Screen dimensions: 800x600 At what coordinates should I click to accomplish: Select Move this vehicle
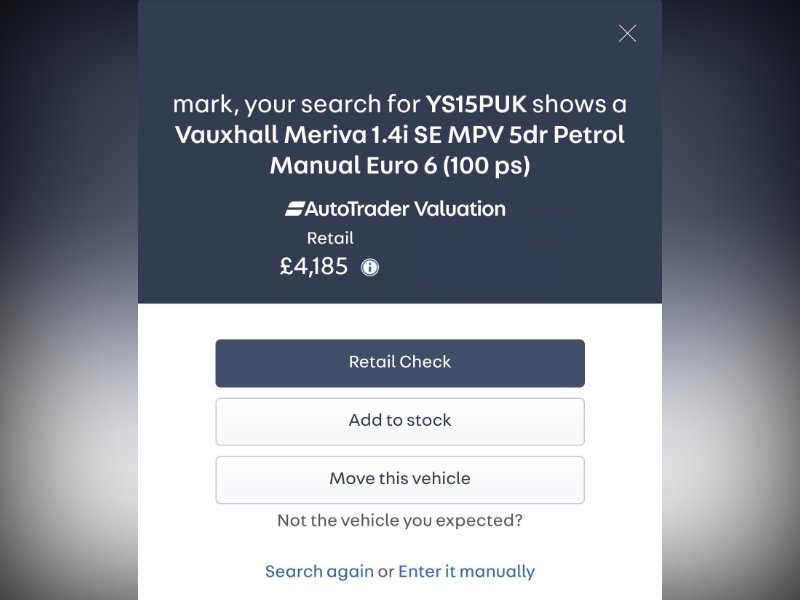click(x=400, y=479)
